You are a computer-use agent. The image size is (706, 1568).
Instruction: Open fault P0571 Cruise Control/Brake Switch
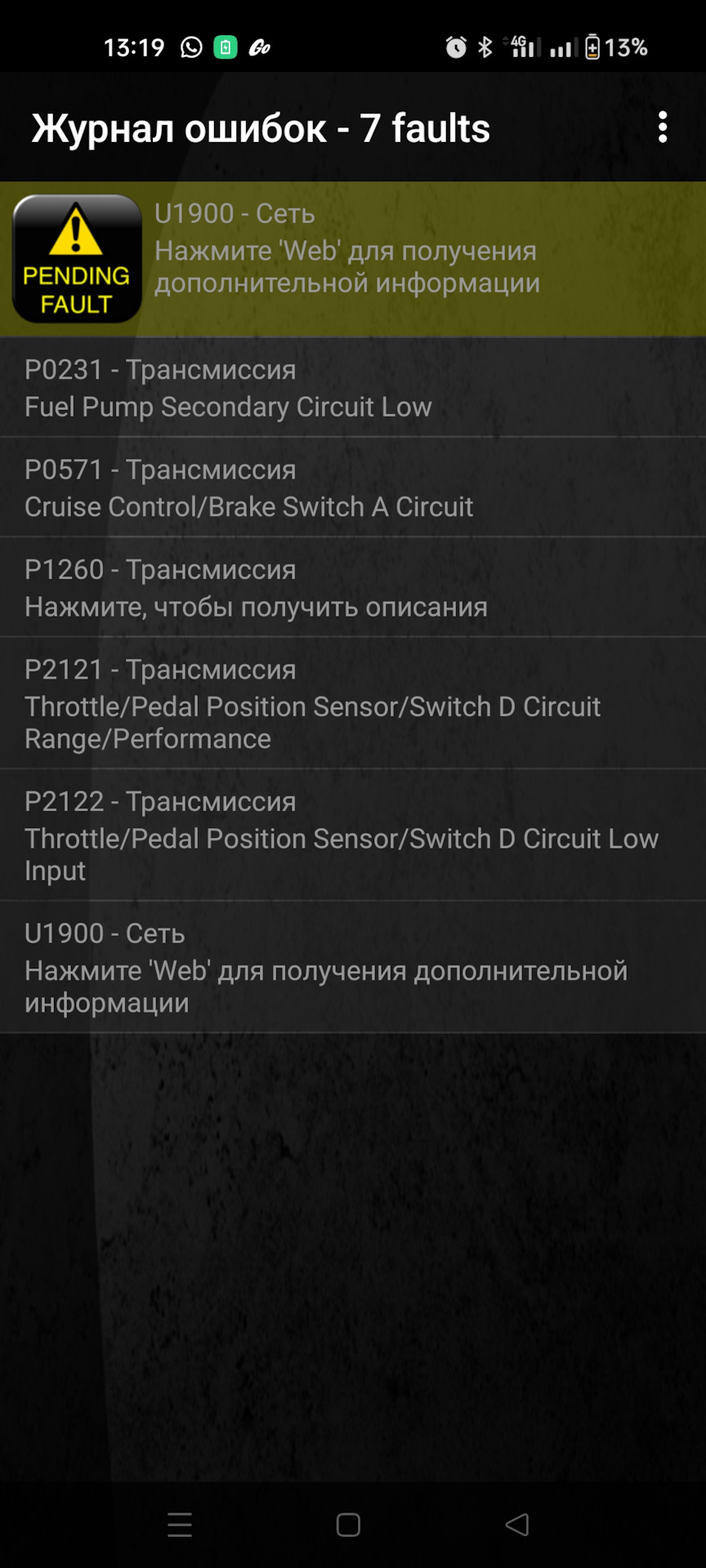[353, 488]
